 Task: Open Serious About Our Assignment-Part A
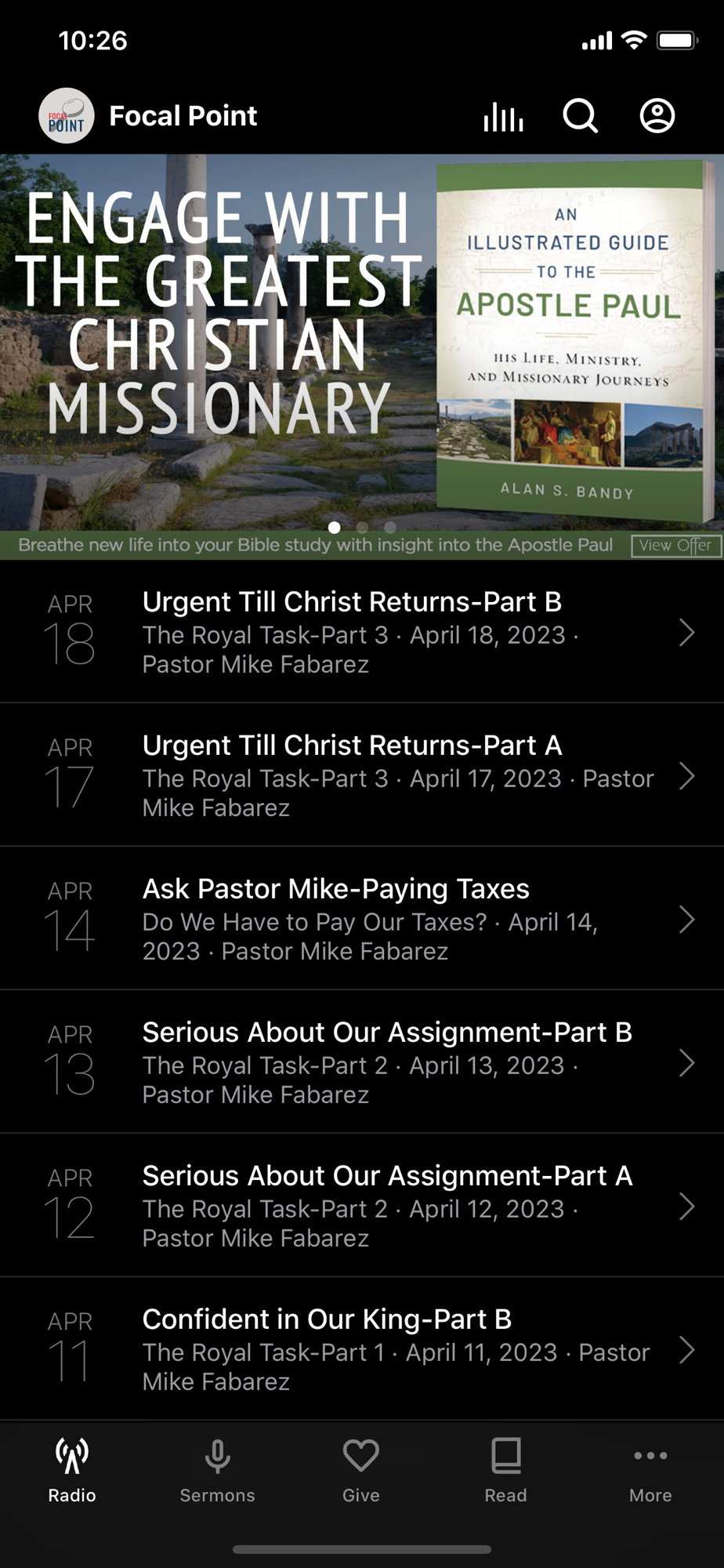[x=360, y=1206]
